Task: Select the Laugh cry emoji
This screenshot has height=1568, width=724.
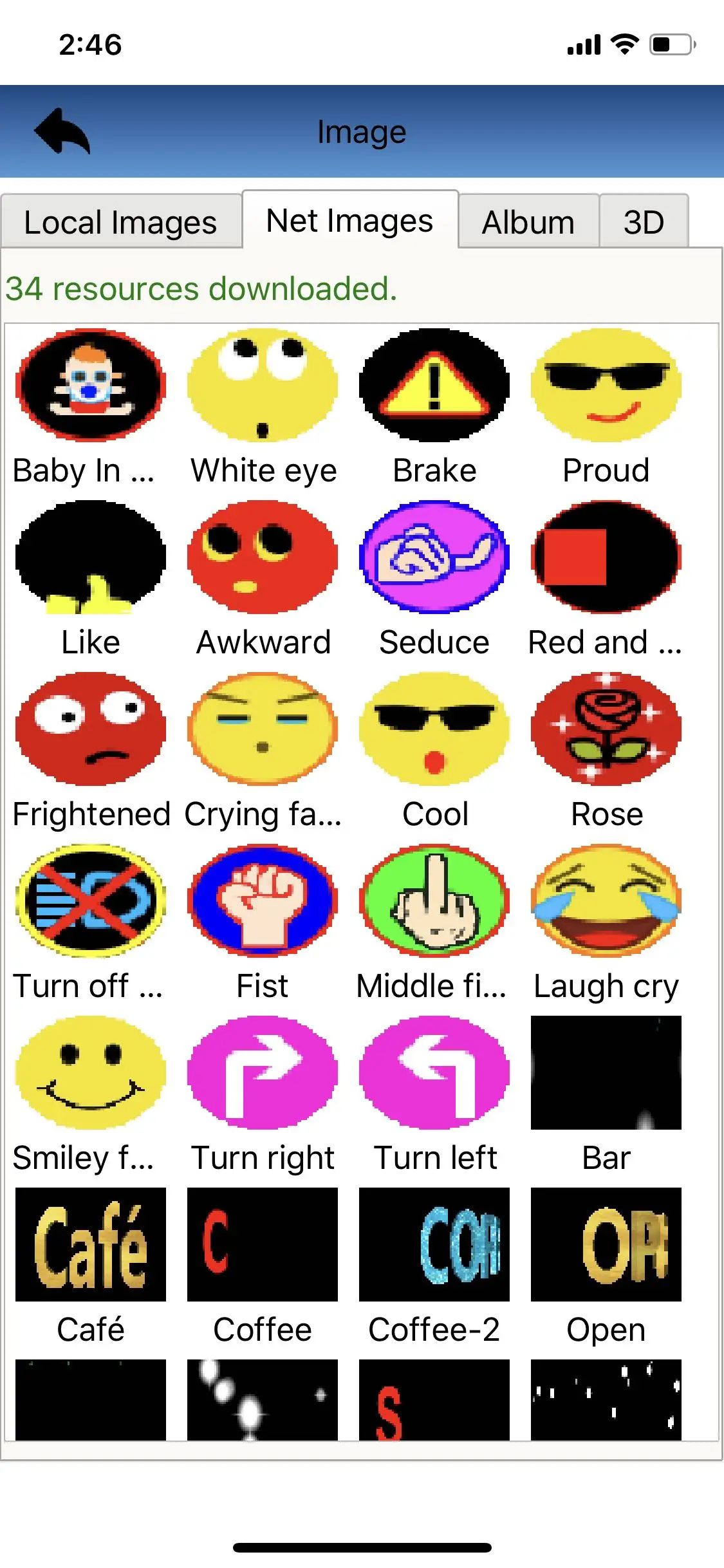Action: [x=606, y=901]
